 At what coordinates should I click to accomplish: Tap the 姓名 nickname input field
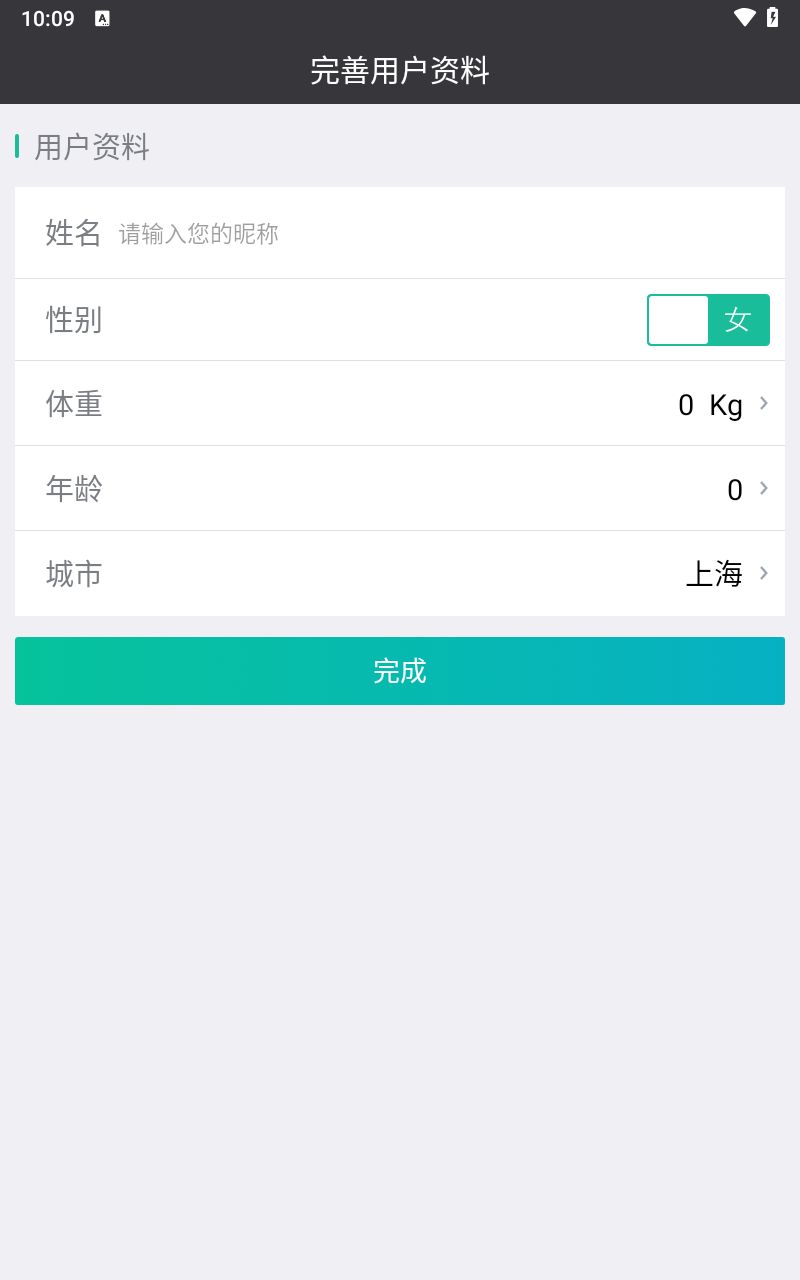coord(440,234)
